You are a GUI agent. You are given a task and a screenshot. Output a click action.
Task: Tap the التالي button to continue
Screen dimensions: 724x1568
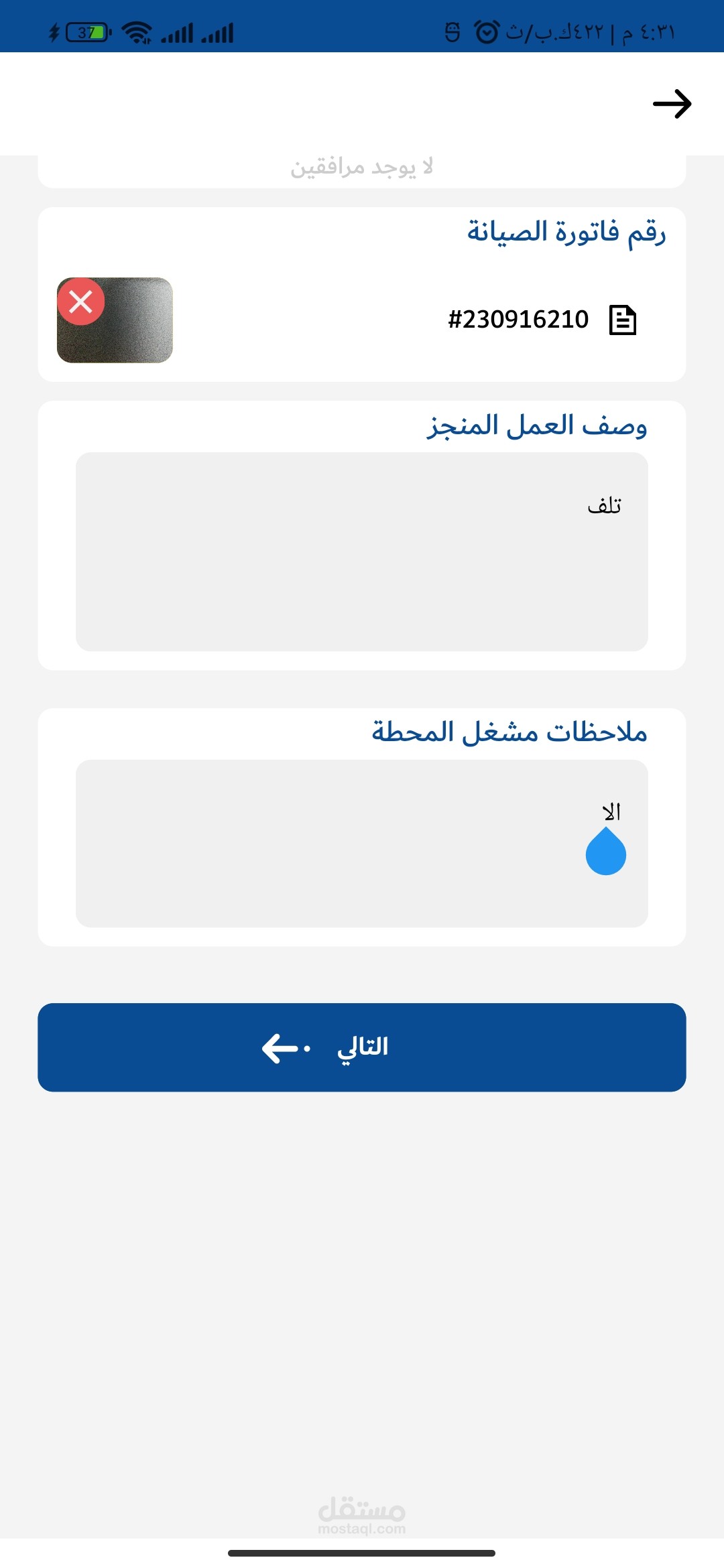click(x=362, y=1047)
